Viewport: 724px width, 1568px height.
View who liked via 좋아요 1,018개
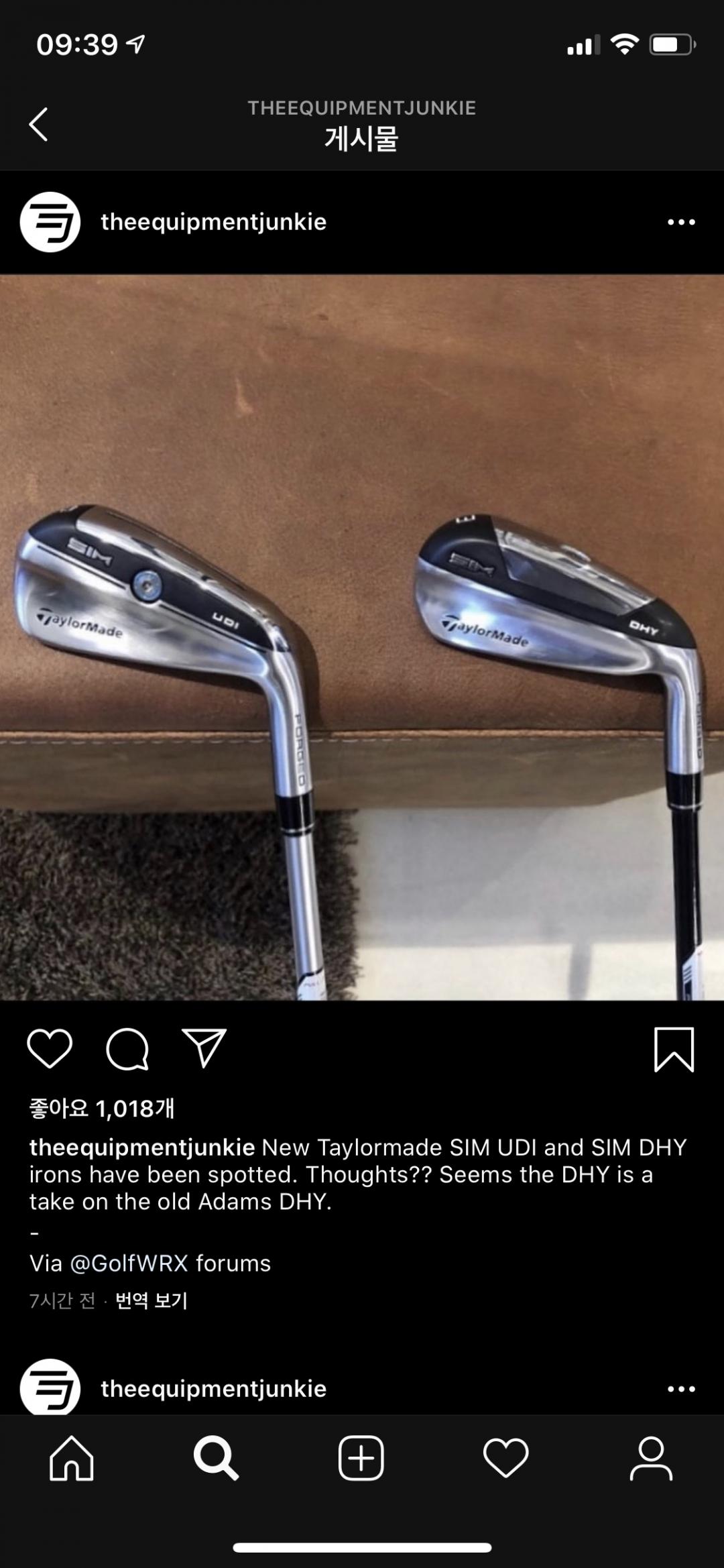(102, 1109)
